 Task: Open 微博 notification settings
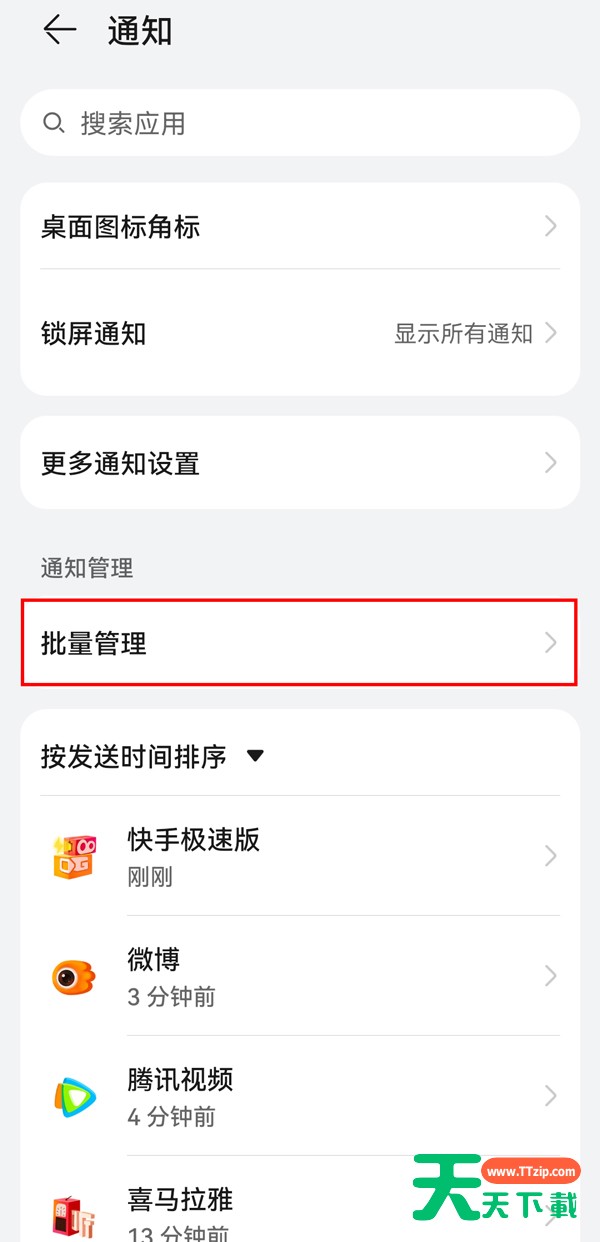pos(300,976)
